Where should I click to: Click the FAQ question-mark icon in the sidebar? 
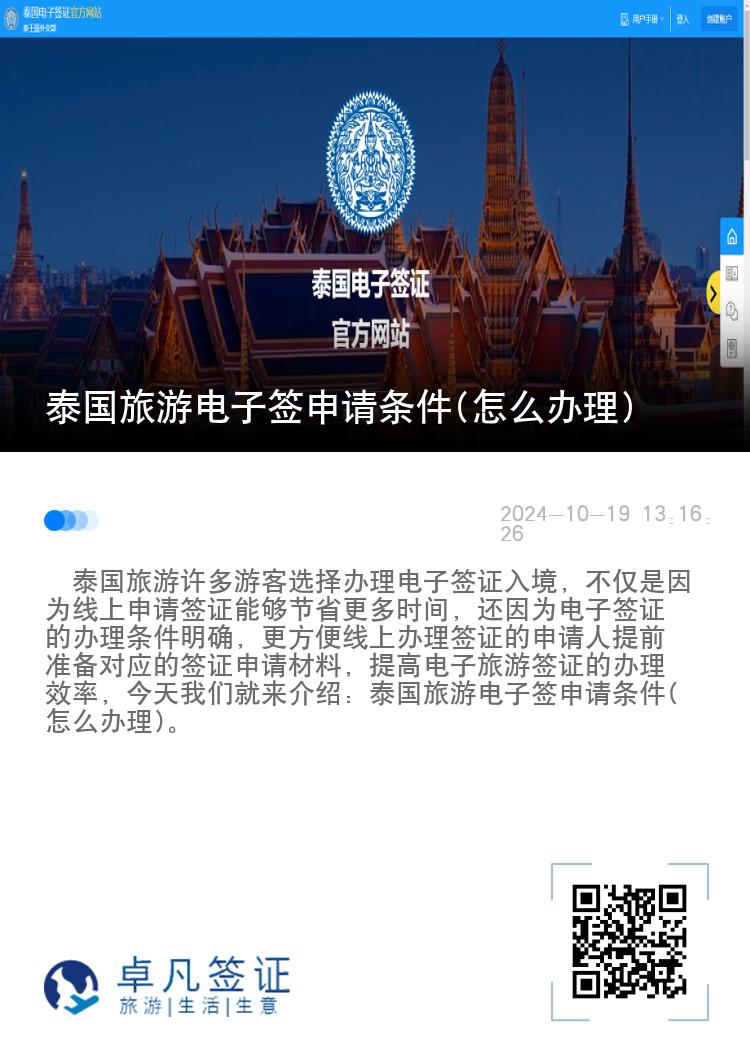click(732, 309)
